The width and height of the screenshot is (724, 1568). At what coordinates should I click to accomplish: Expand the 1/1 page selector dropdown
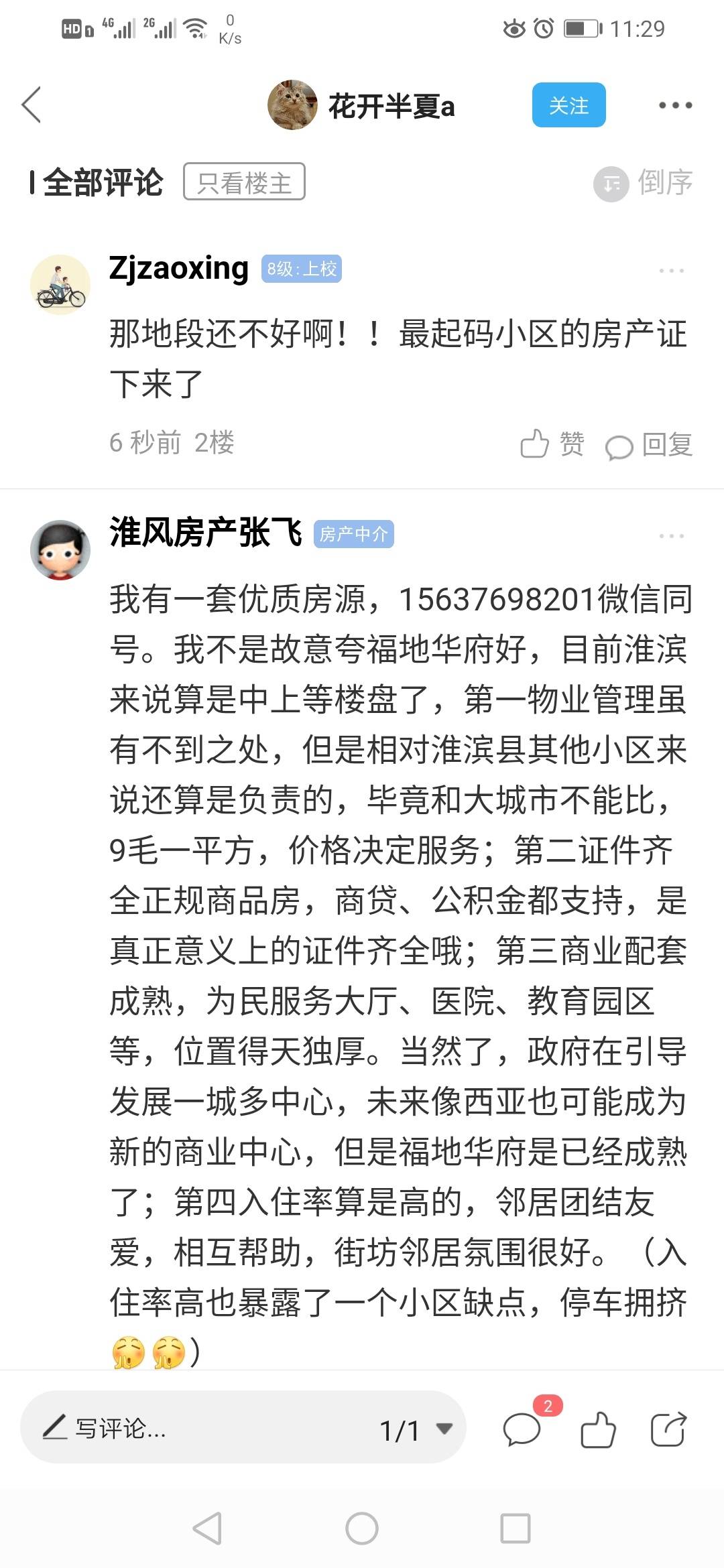[417, 1430]
